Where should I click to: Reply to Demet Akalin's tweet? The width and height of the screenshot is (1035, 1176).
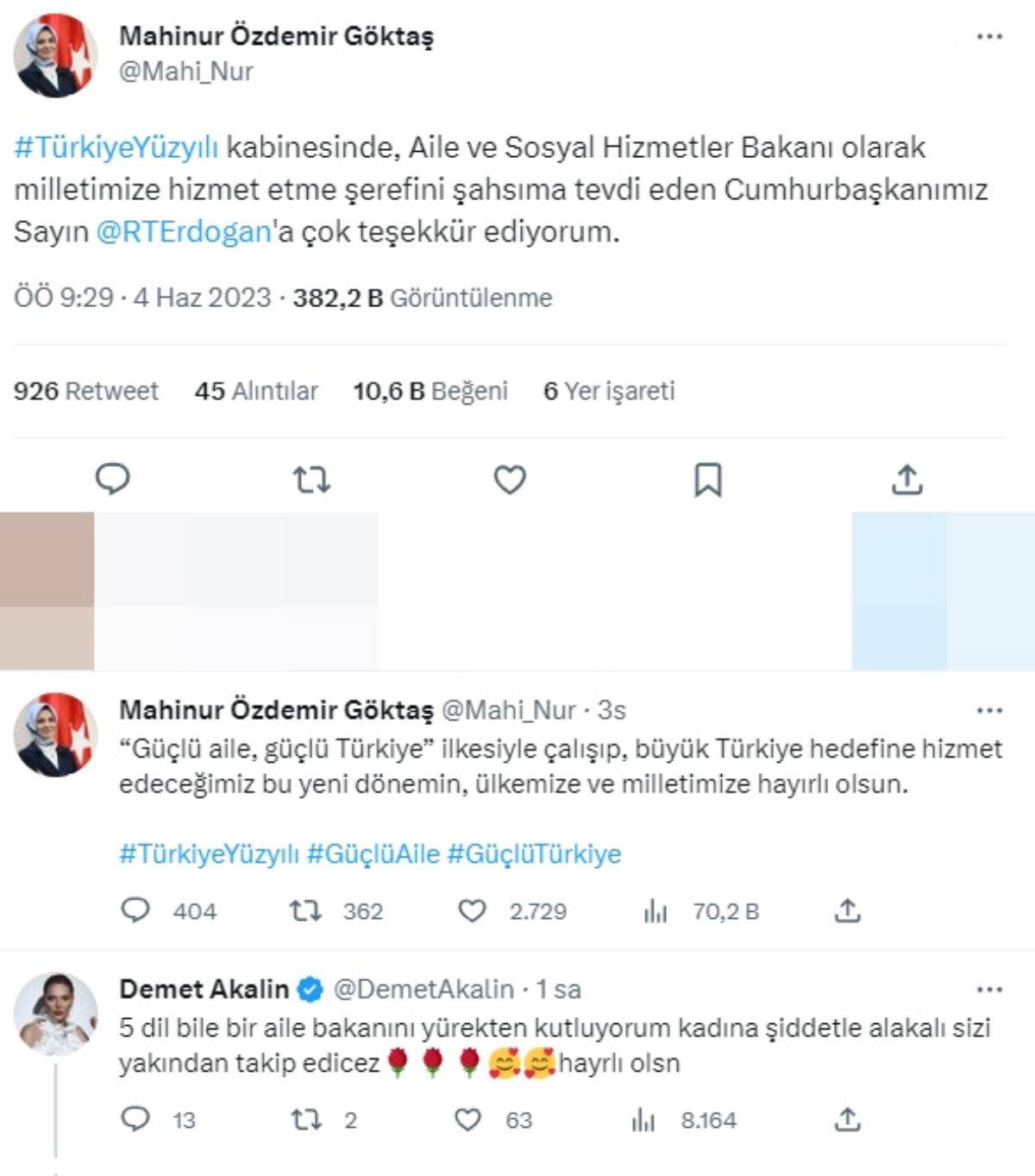tap(135, 1120)
